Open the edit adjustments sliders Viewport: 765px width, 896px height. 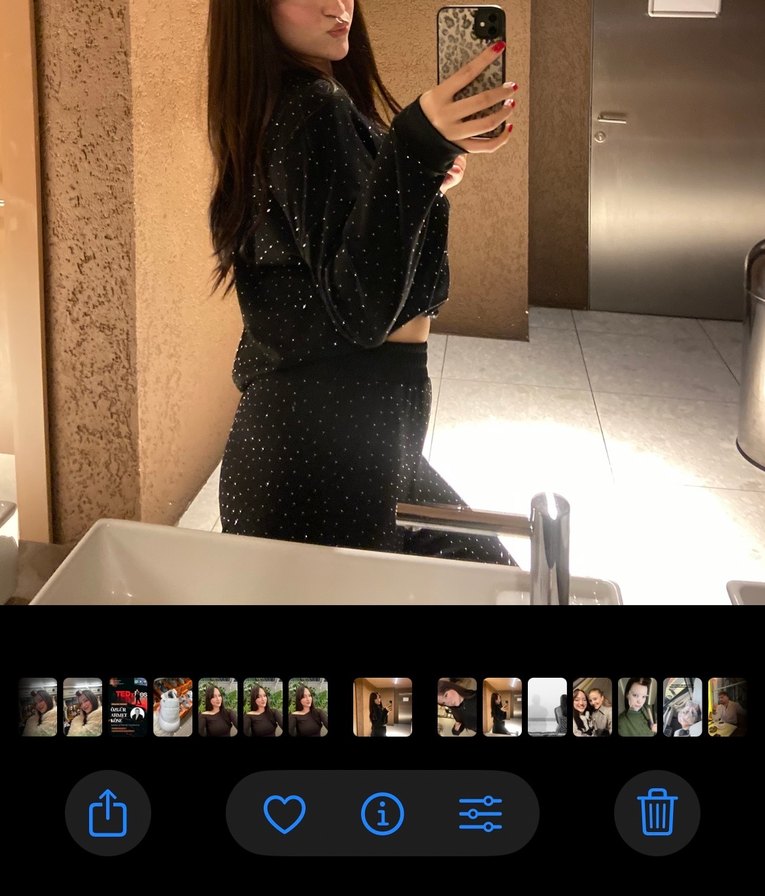click(x=481, y=813)
